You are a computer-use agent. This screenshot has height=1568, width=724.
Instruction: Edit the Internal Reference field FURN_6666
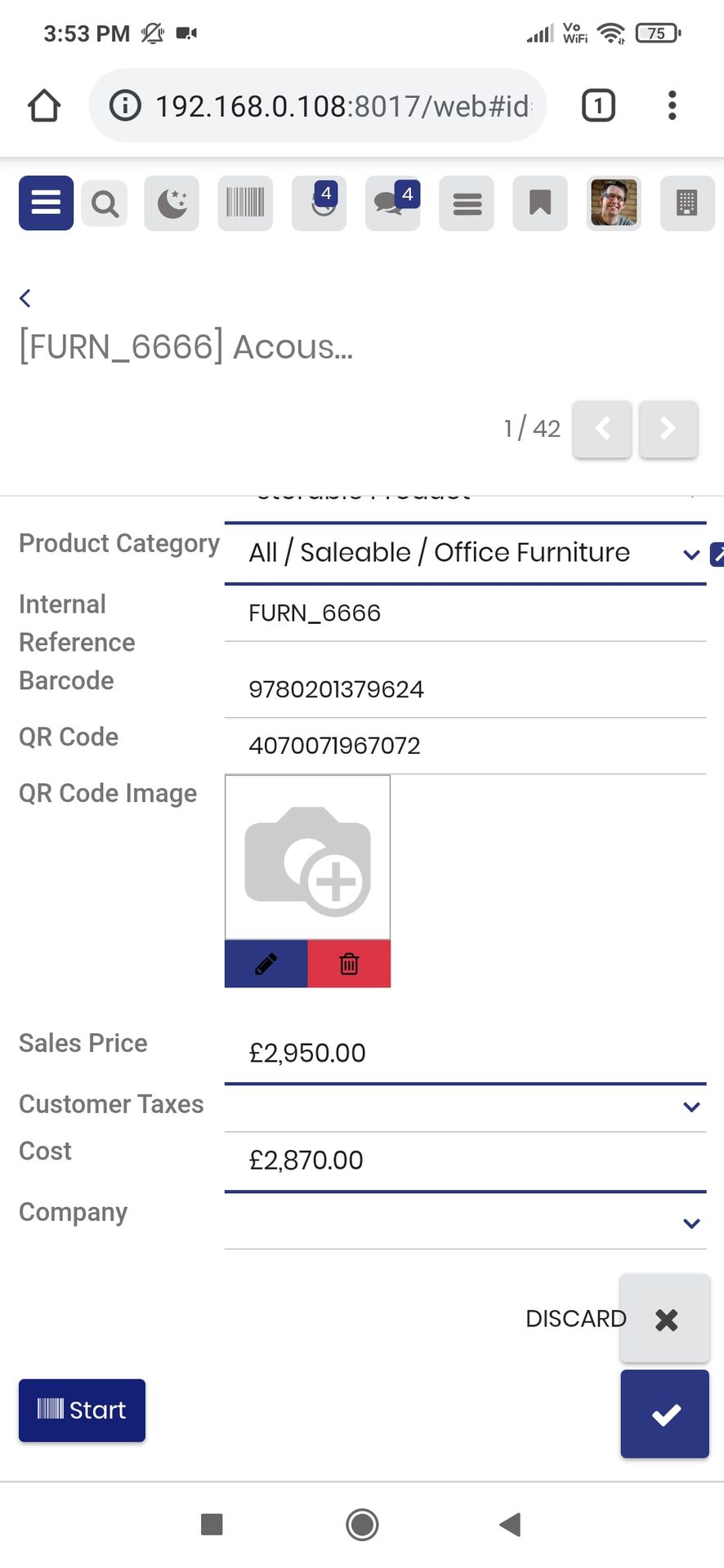point(465,613)
